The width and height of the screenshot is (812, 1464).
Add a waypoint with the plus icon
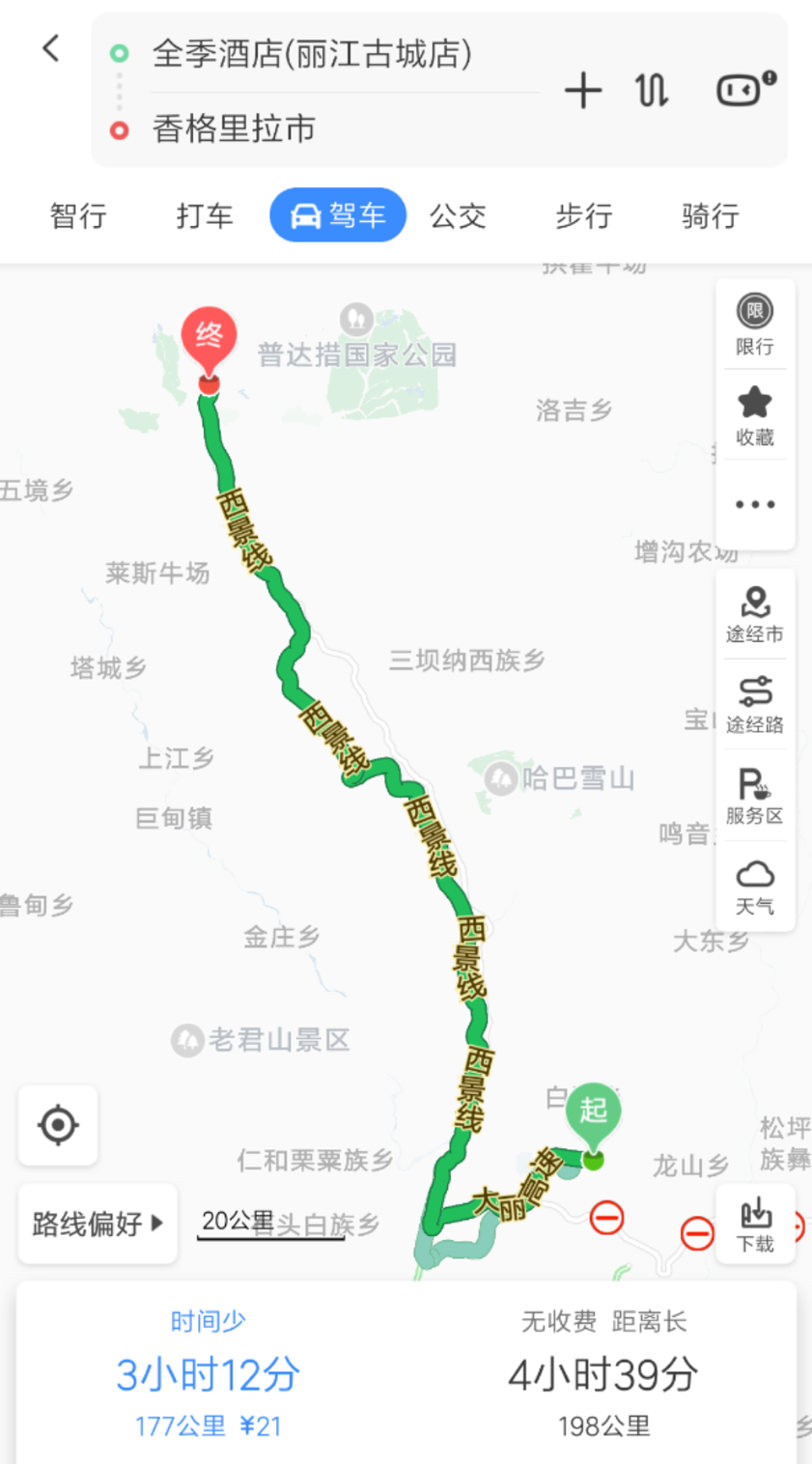583,92
